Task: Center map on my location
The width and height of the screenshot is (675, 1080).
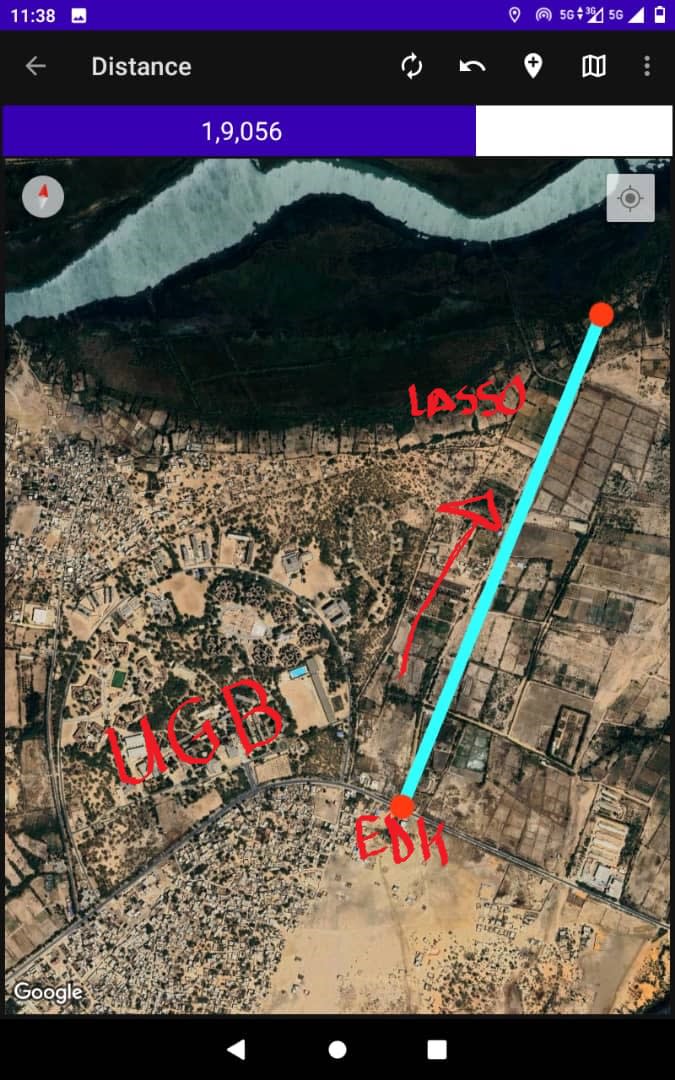Action: coord(630,198)
